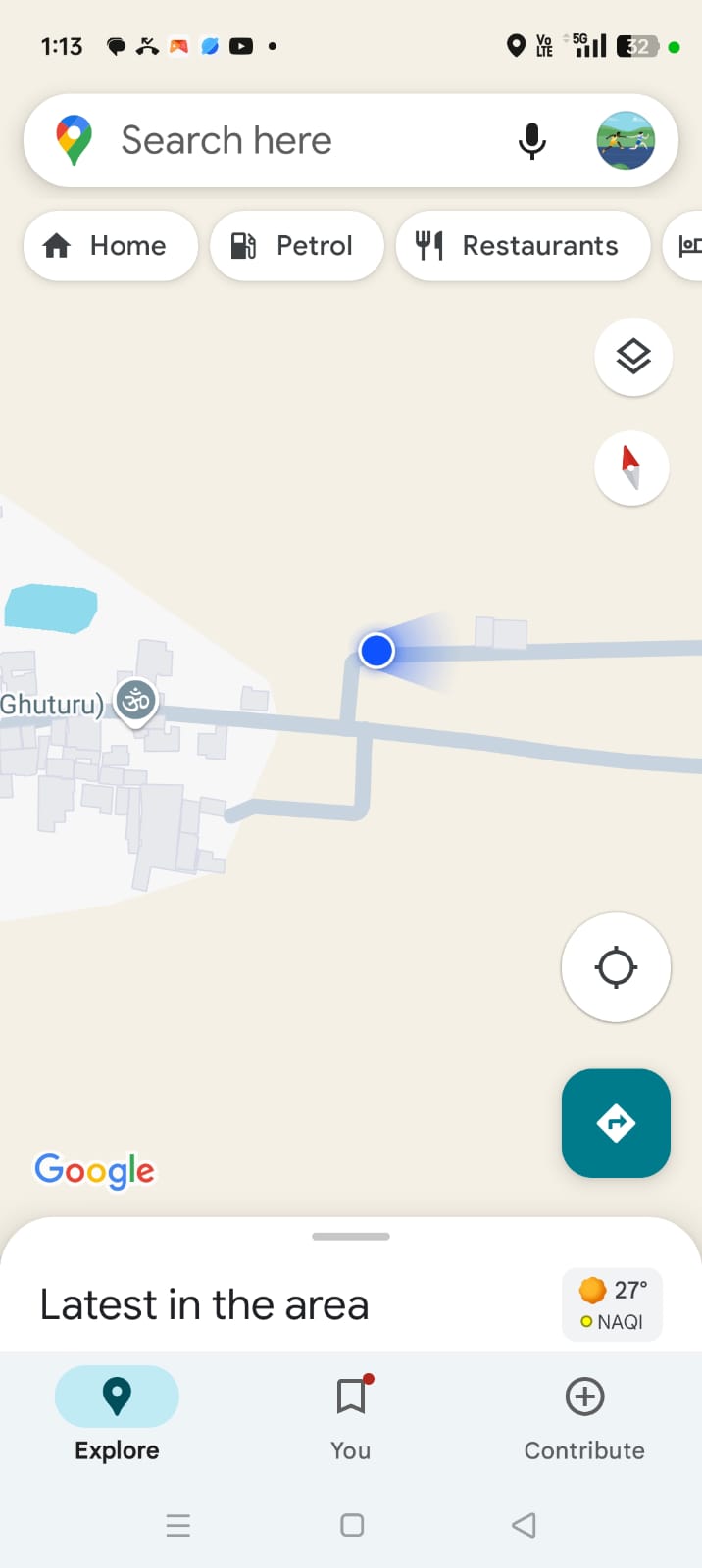
Task: Open the map layers button
Action: click(633, 357)
